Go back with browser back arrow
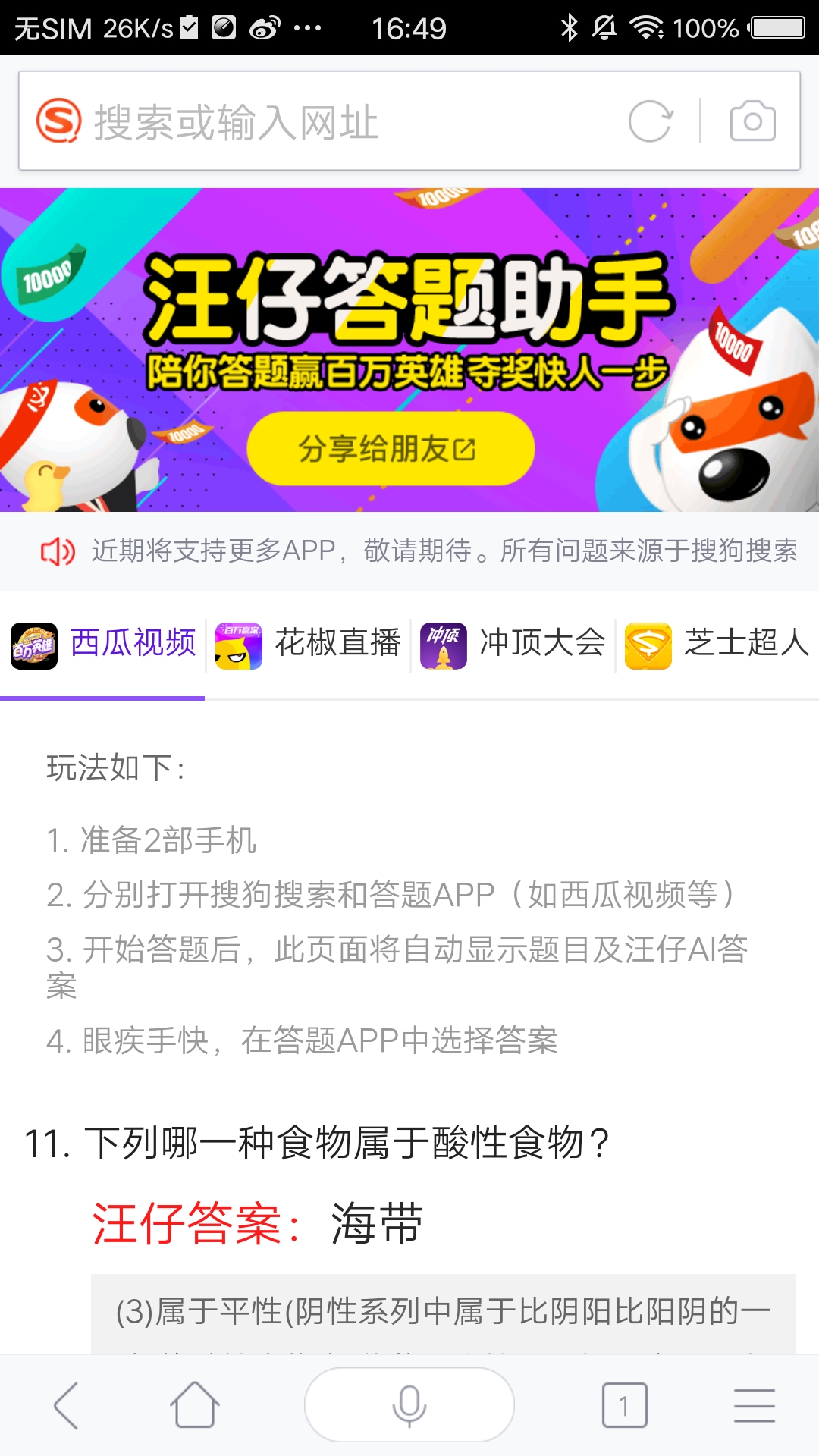 (x=67, y=1405)
